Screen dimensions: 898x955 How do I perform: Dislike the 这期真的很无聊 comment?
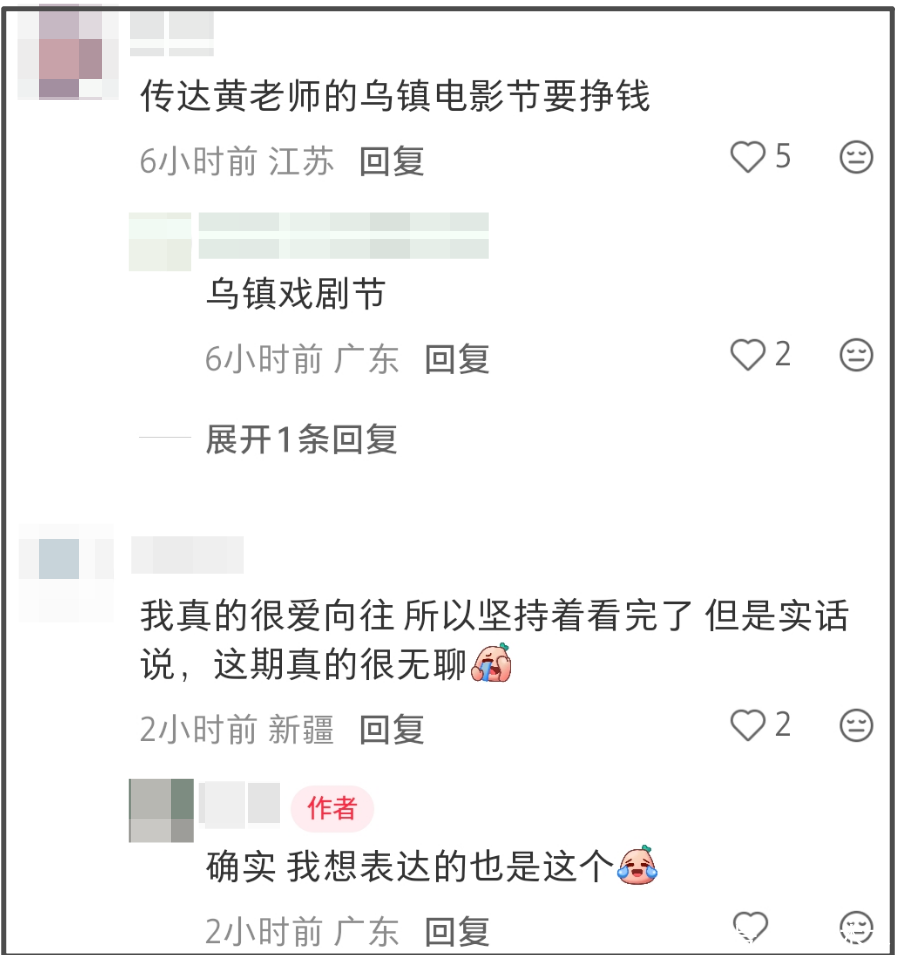[x=856, y=725]
